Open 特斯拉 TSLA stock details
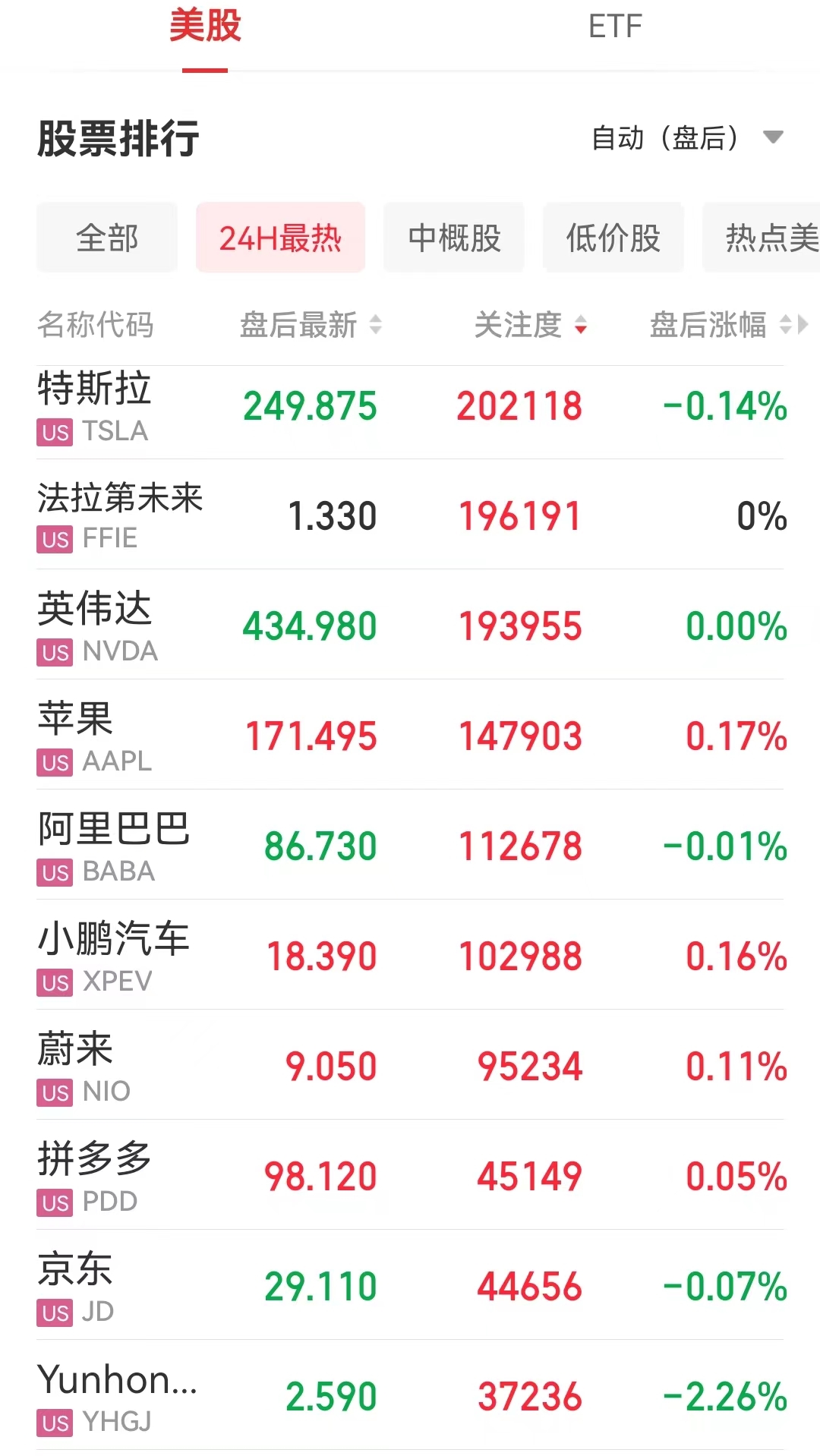Viewport: 820px width, 1456px height. [410, 405]
